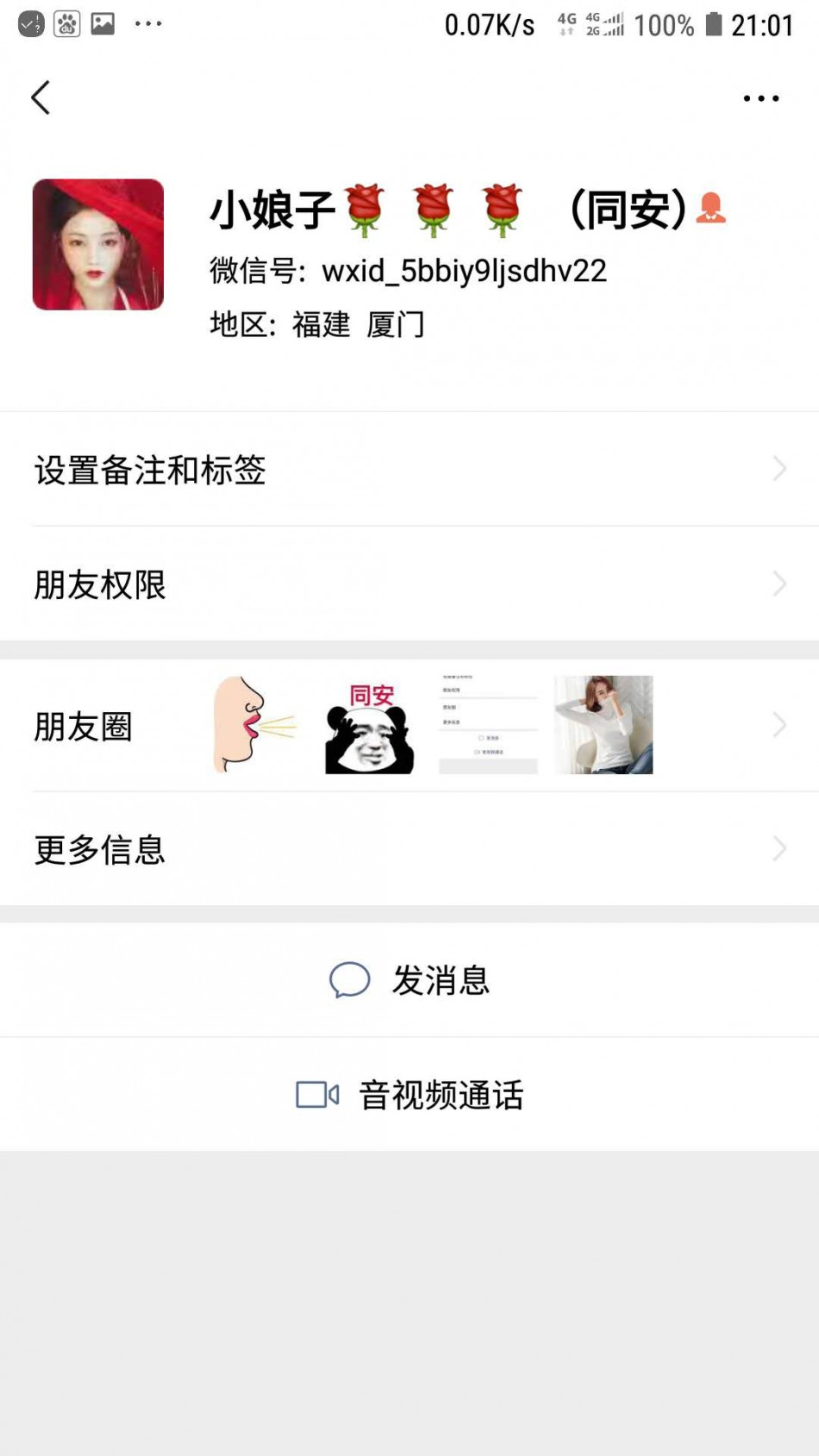This screenshot has width=819, height=1456.
Task: Start 音视频通话 call
Action: coord(410,1095)
